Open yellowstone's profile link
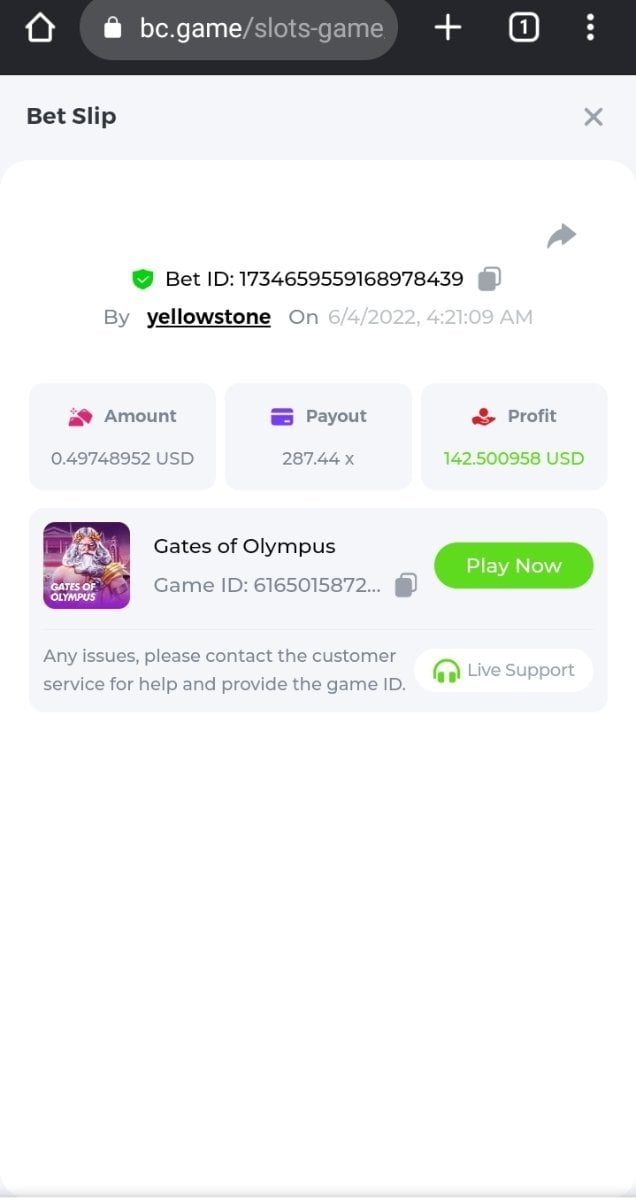The image size is (636, 1200). coord(208,317)
